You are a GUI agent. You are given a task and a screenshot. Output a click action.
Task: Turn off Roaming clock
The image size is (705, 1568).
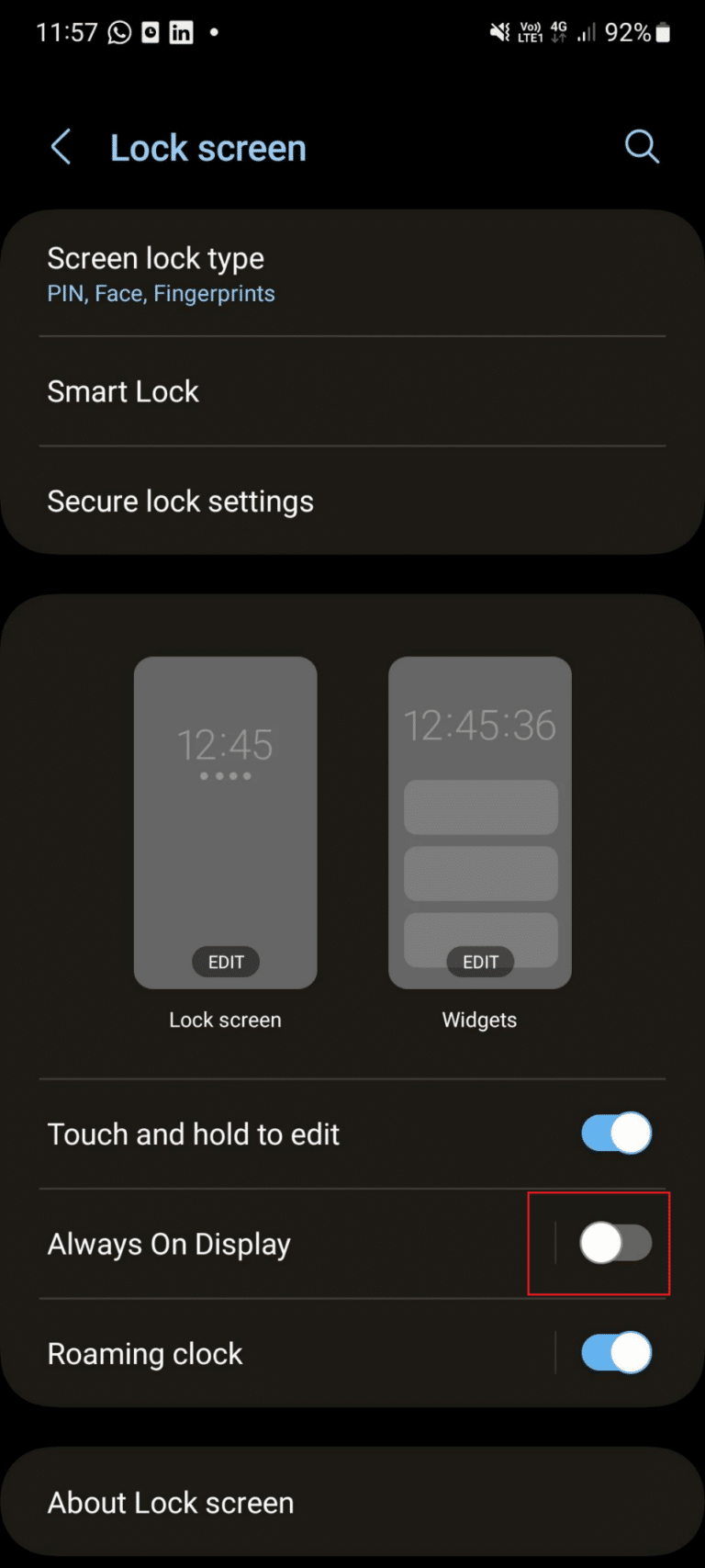[616, 1352]
